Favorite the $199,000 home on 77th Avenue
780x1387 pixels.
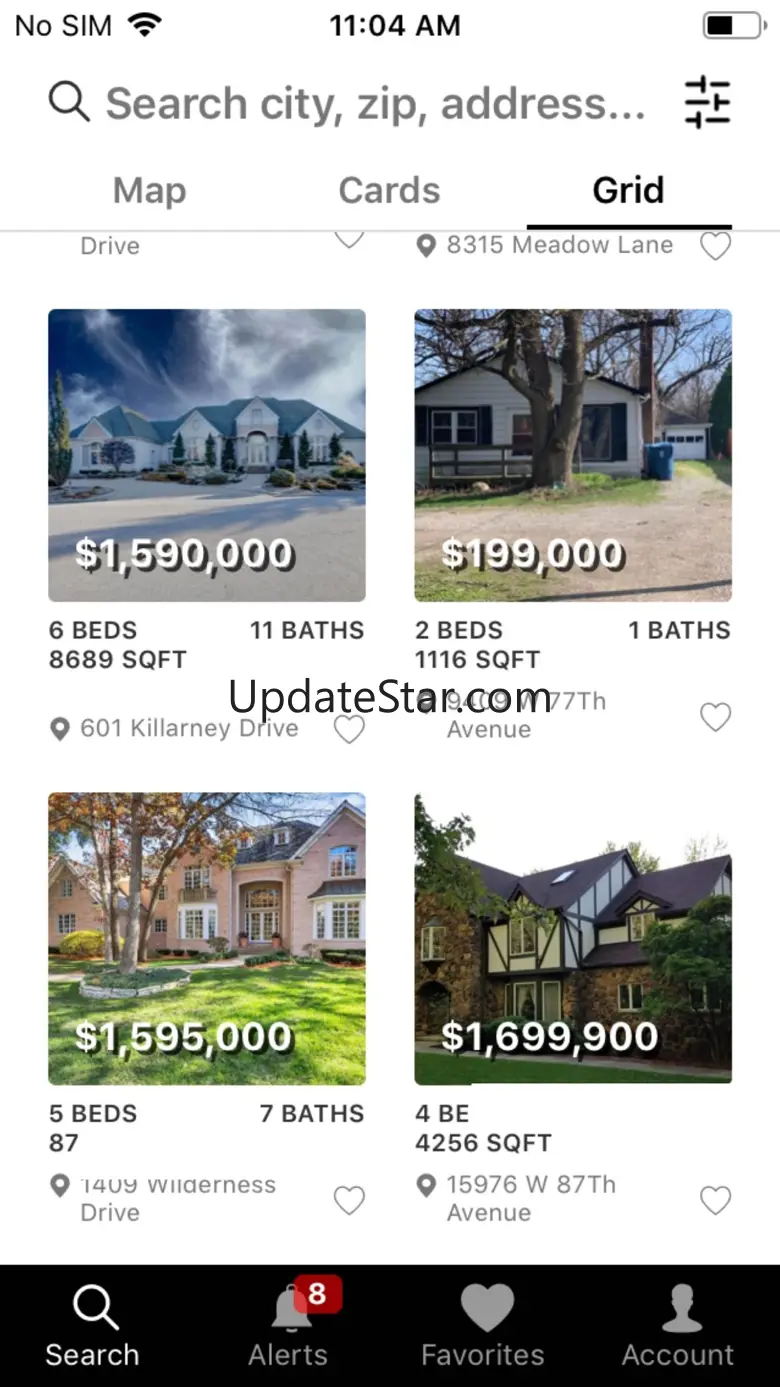click(x=715, y=716)
